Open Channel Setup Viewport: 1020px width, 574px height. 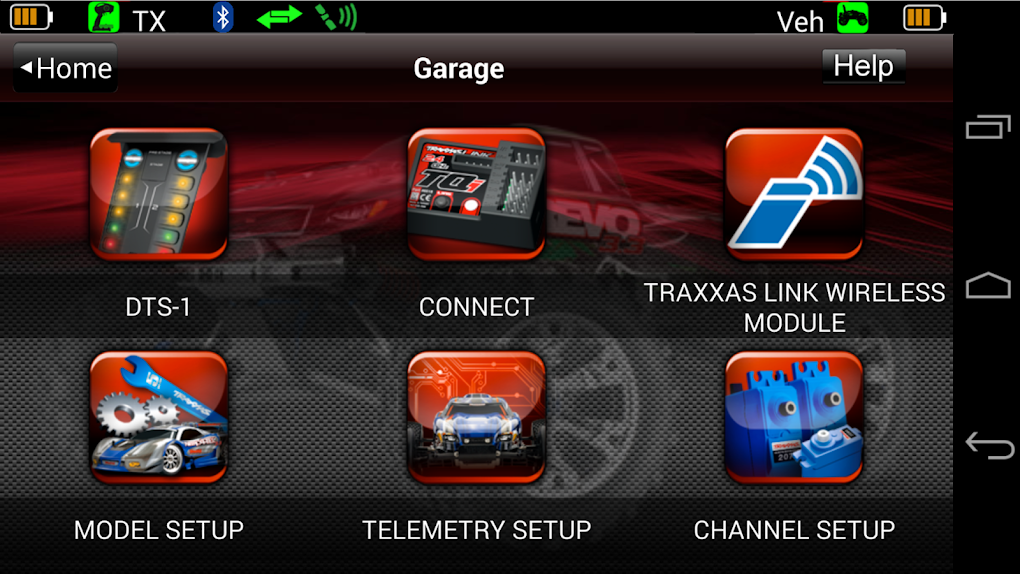click(794, 417)
